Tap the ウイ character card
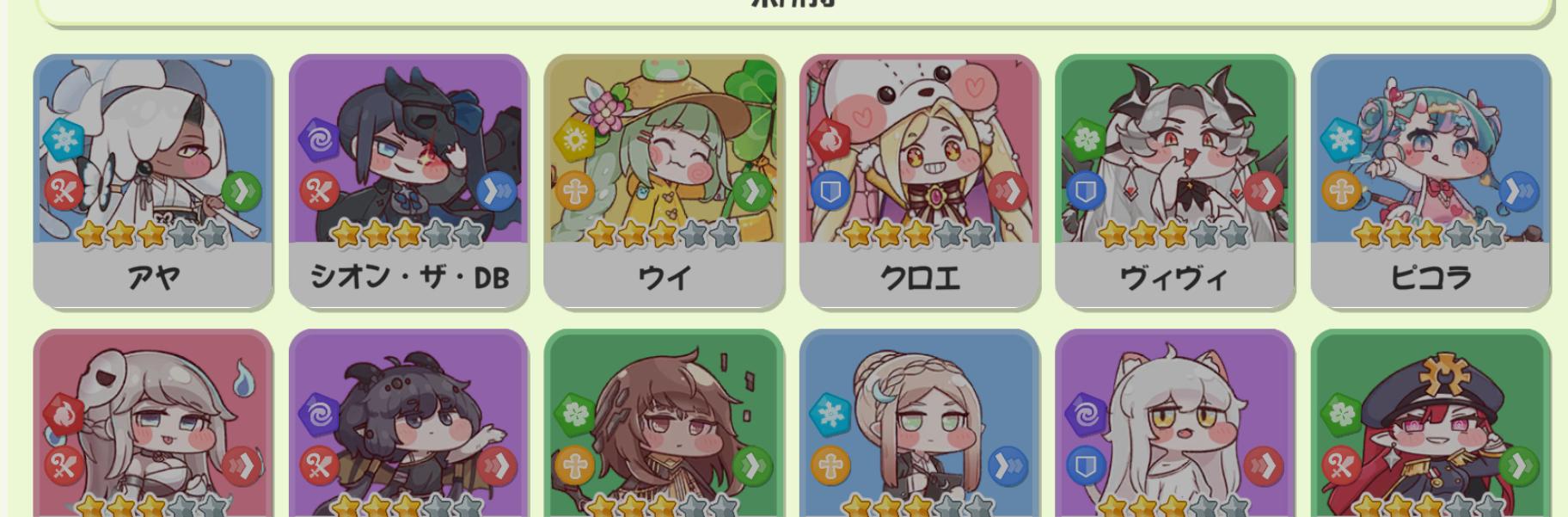Viewport: 1568px width, 517px height. [x=664, y=181]
